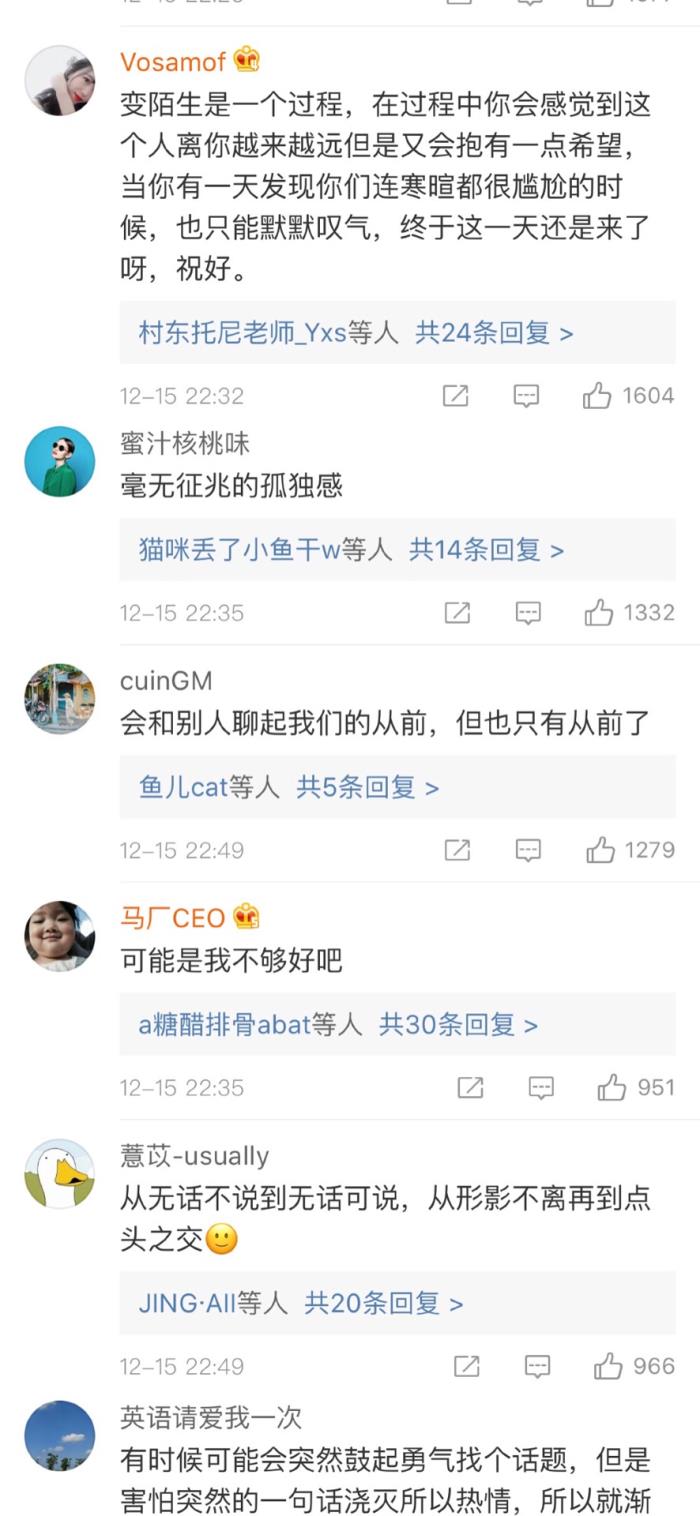
Task: Reply to 蜜汁核桃味's comment
Action: click(528, 613)
